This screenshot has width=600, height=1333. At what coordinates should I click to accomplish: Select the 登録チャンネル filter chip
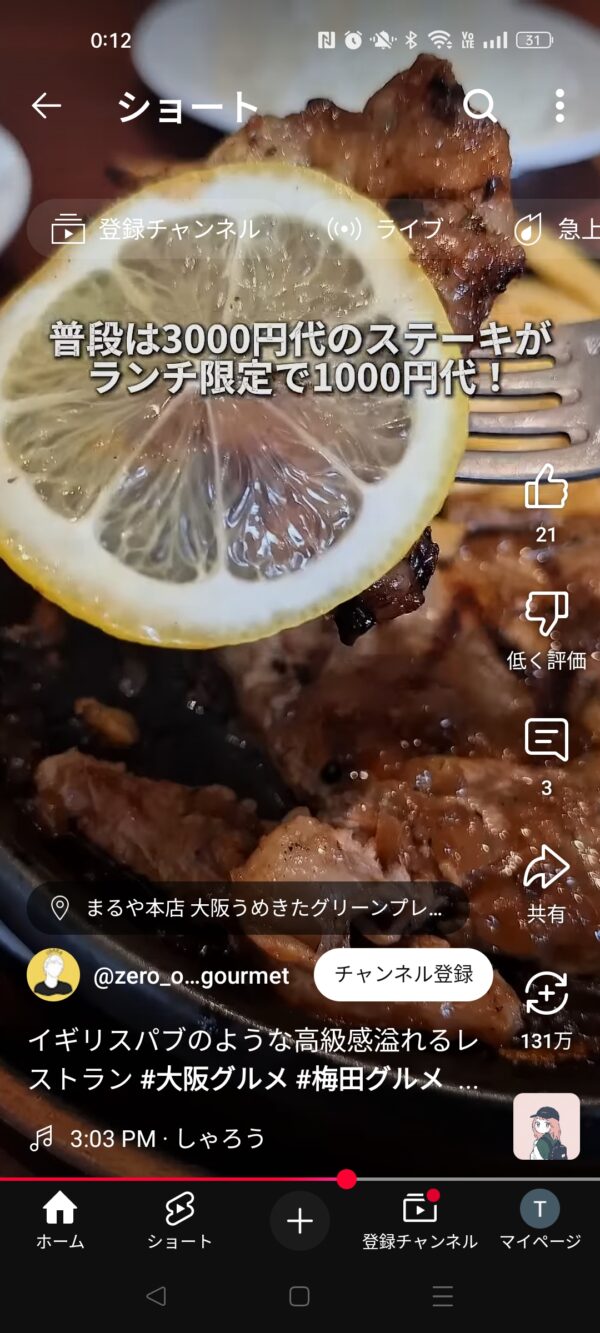click(156, 229)
